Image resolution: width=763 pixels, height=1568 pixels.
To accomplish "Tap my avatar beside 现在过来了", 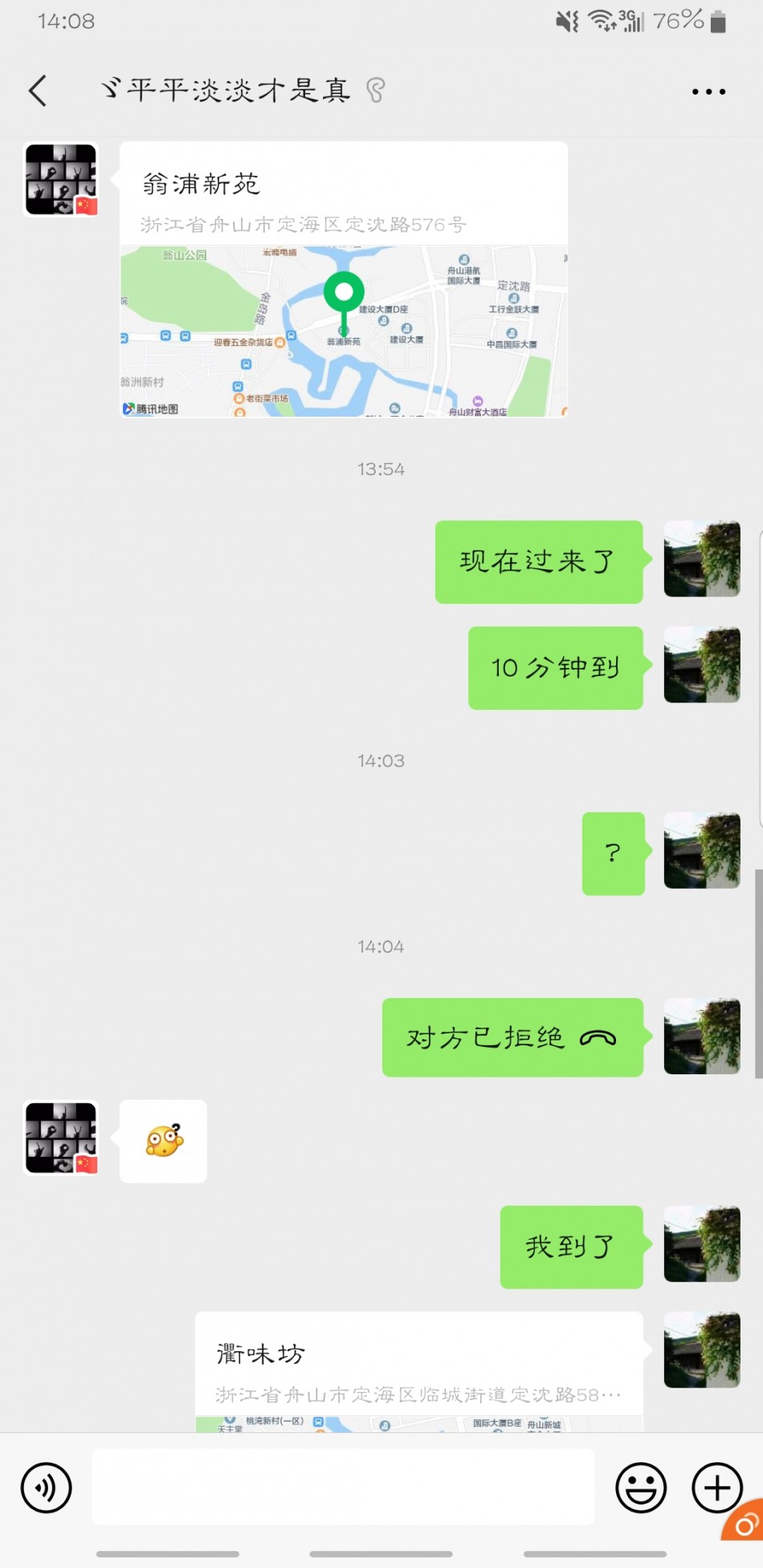I will [701, 560].
